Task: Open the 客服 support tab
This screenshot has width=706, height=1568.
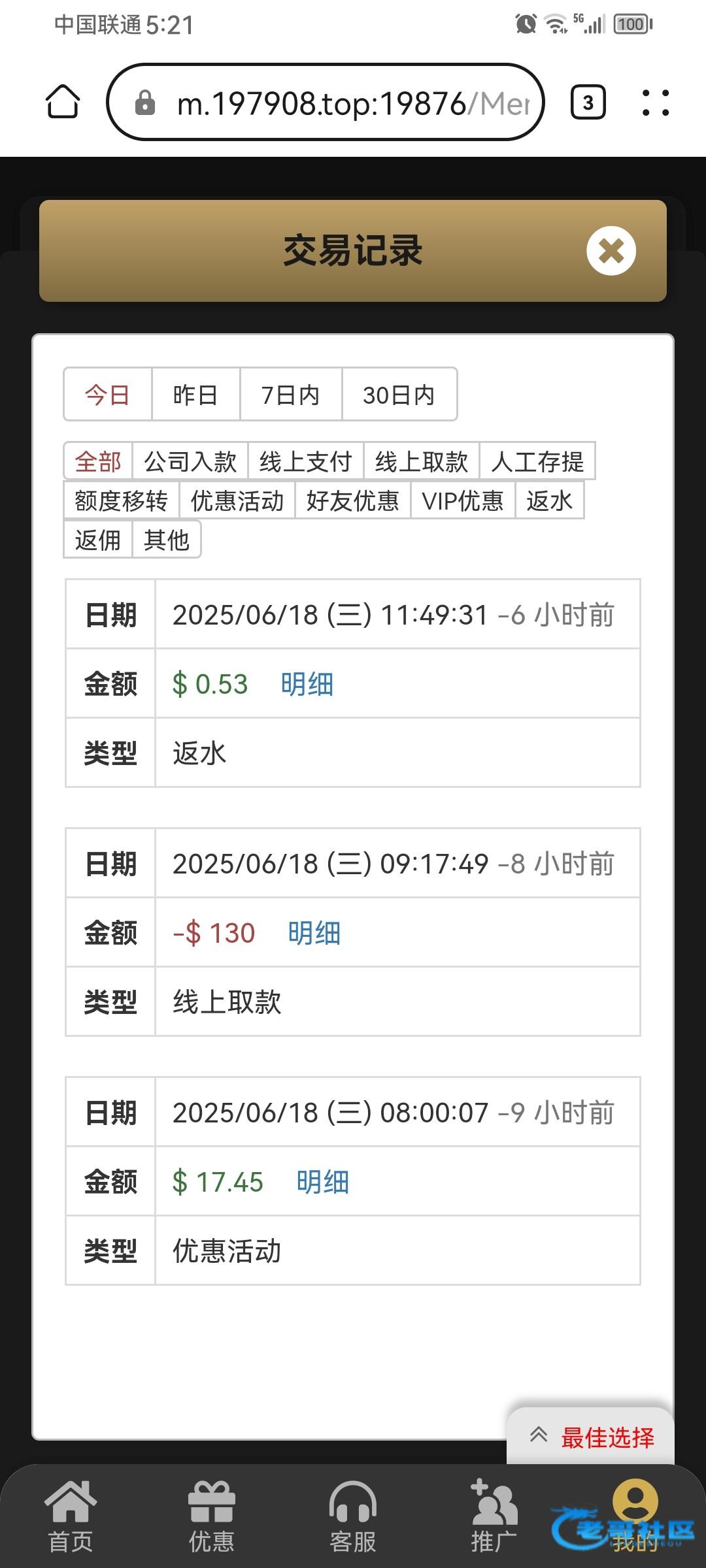Action: (x=353, y=1517)
